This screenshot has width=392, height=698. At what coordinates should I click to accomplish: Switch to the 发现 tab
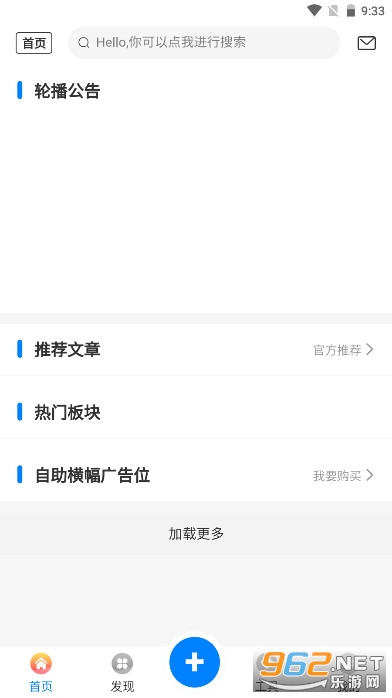(x=122, y=672)
